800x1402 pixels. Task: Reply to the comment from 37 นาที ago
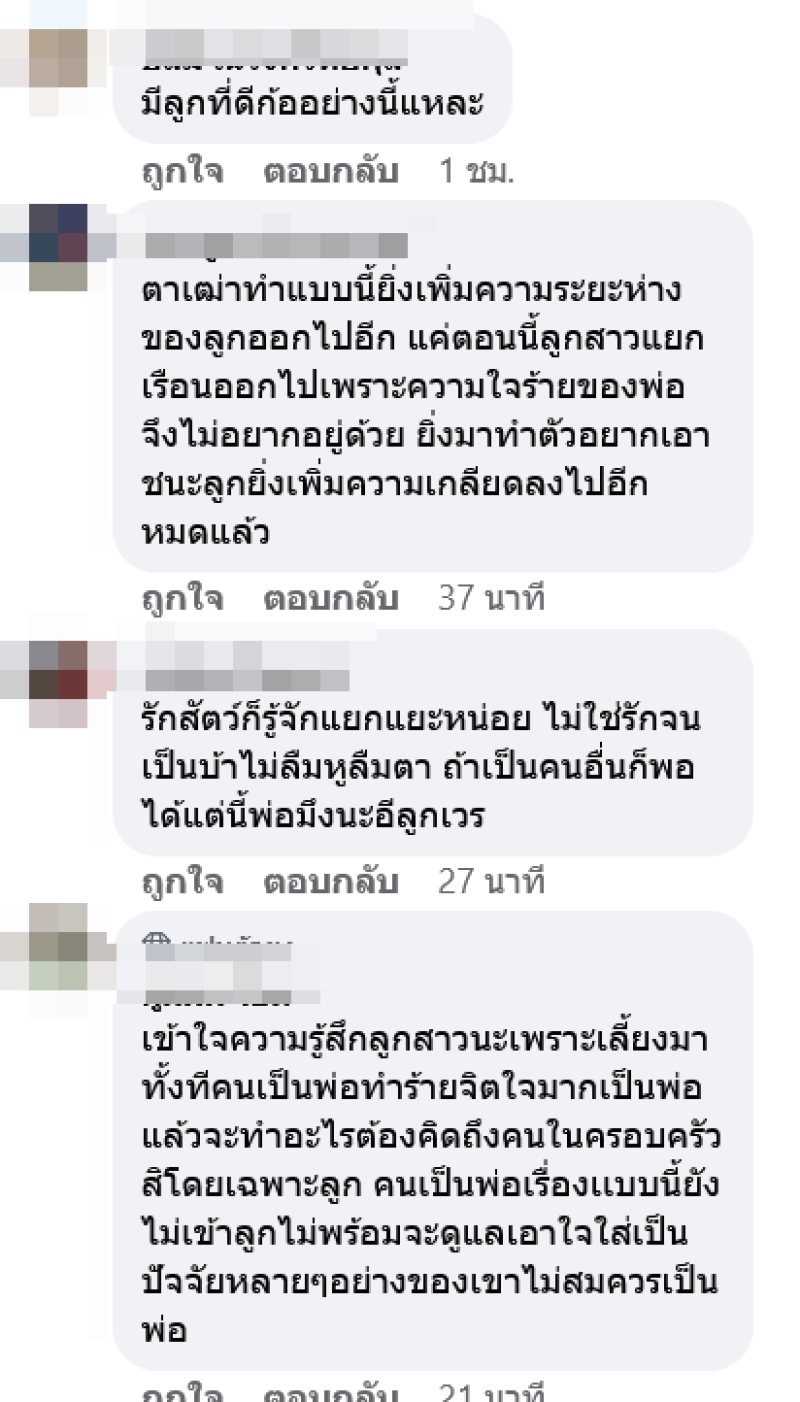coord(331,599)
